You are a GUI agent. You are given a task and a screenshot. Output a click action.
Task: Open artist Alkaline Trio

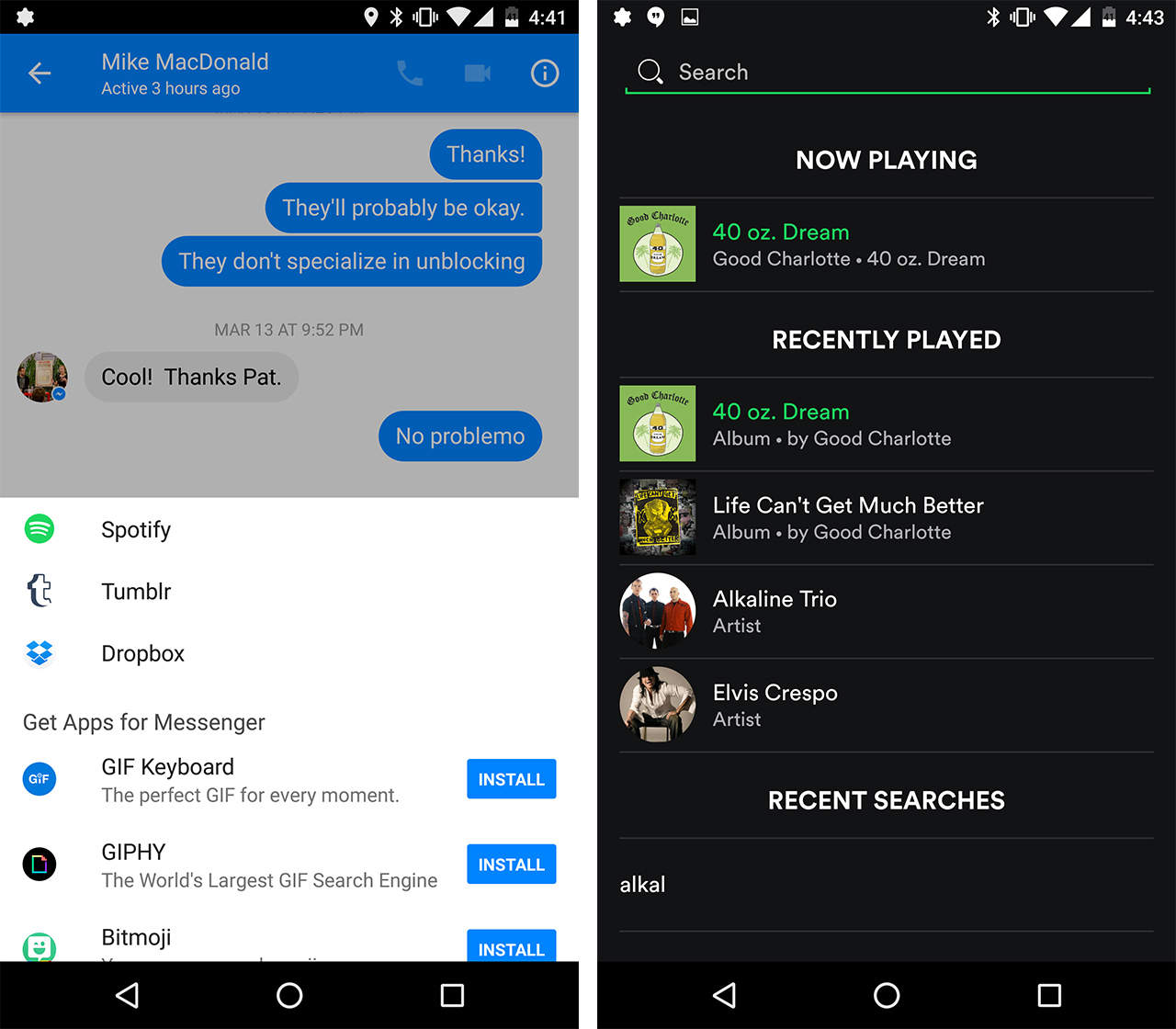click(x=886, y=612)
